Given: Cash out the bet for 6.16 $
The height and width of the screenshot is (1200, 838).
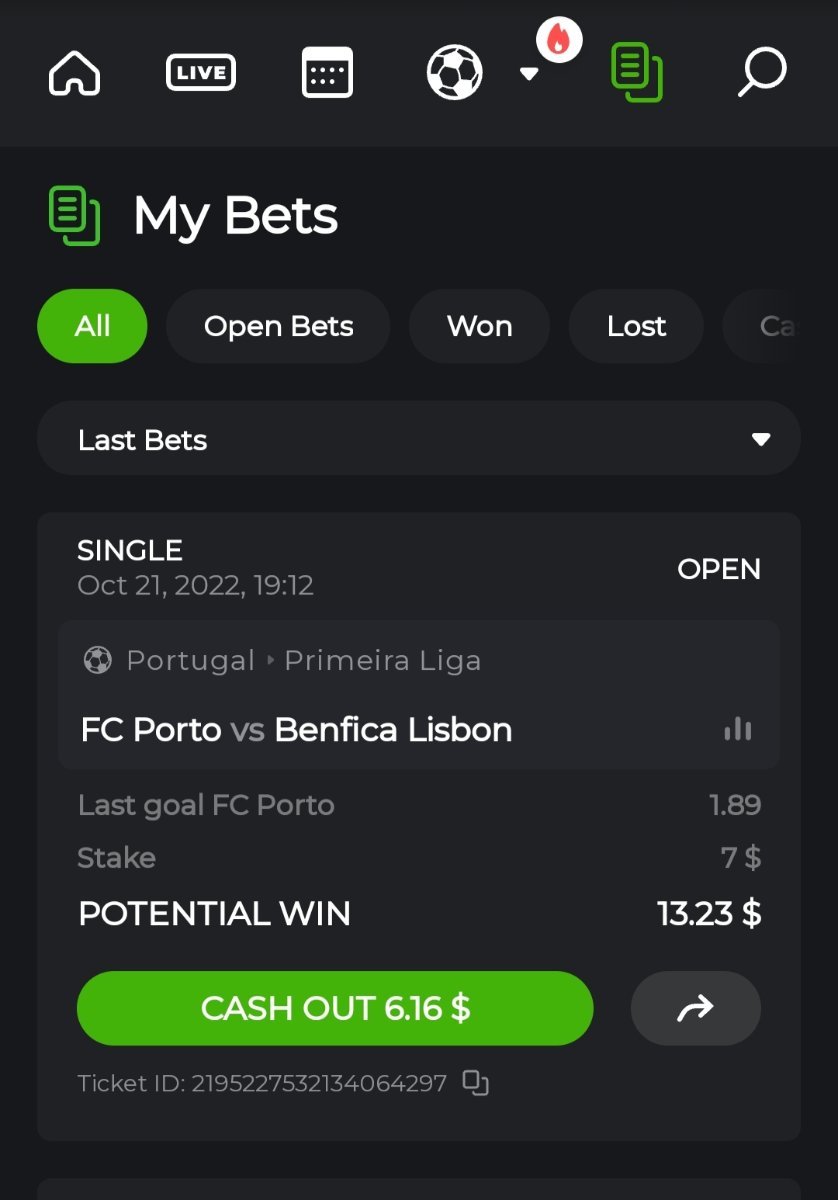Looking at the screenshot, I should 335,1008.
